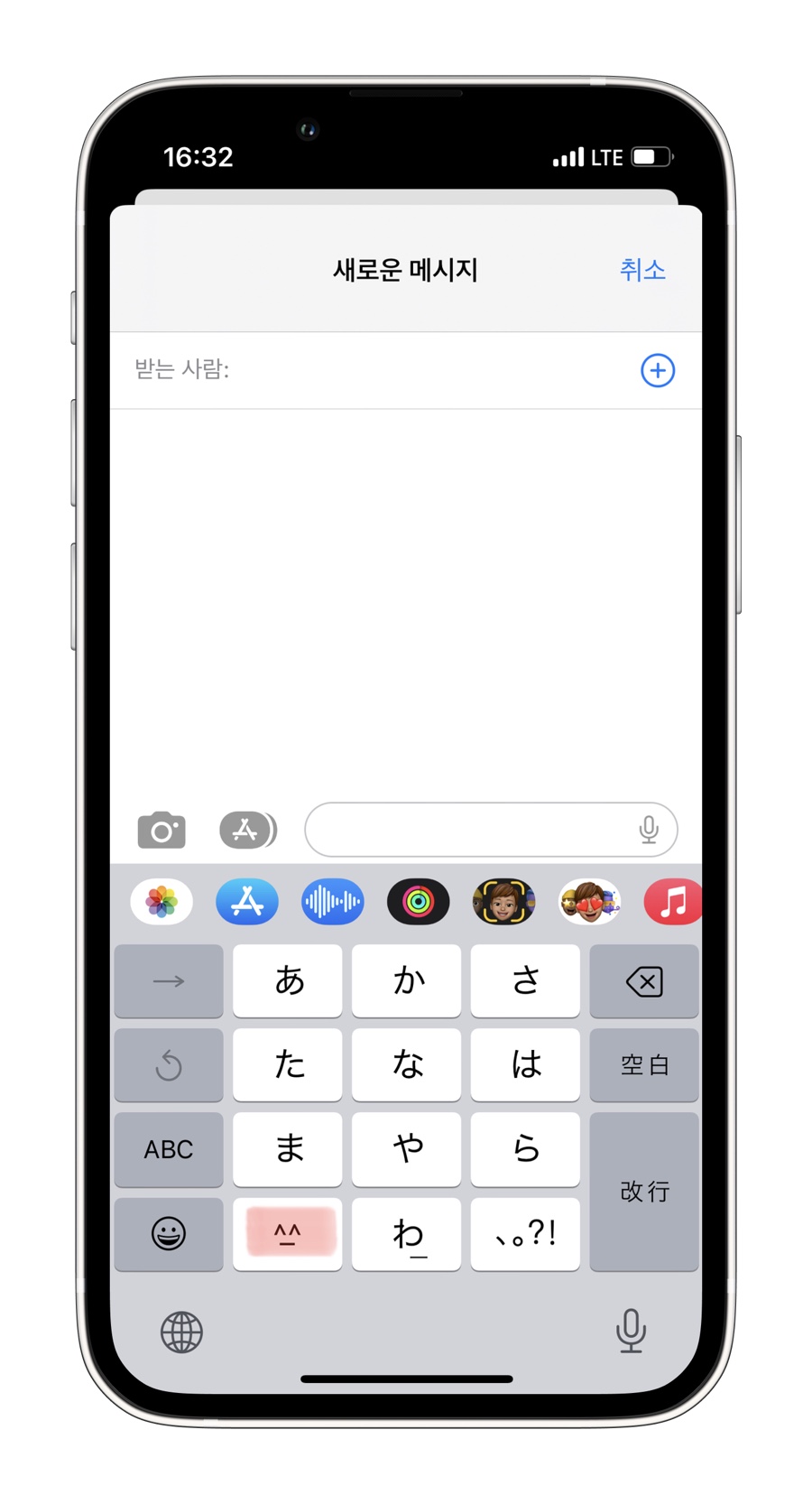
Task: Switch keyboard language with the globe icon
Action: (181, 1332)
